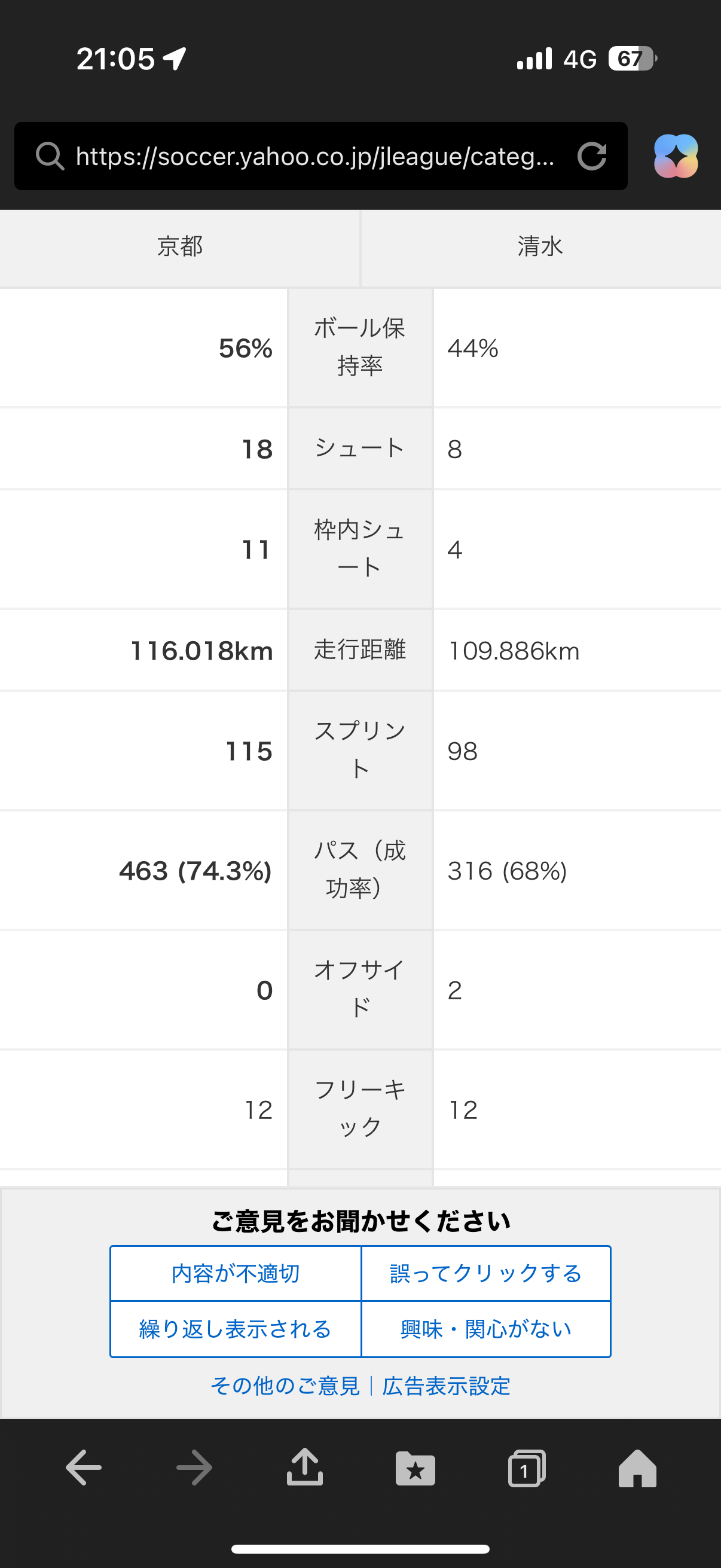This screenshot has height=1568, width=721.
Task: Choose 繰り返し表示される feedback option
Action: tap(236, 1329)
